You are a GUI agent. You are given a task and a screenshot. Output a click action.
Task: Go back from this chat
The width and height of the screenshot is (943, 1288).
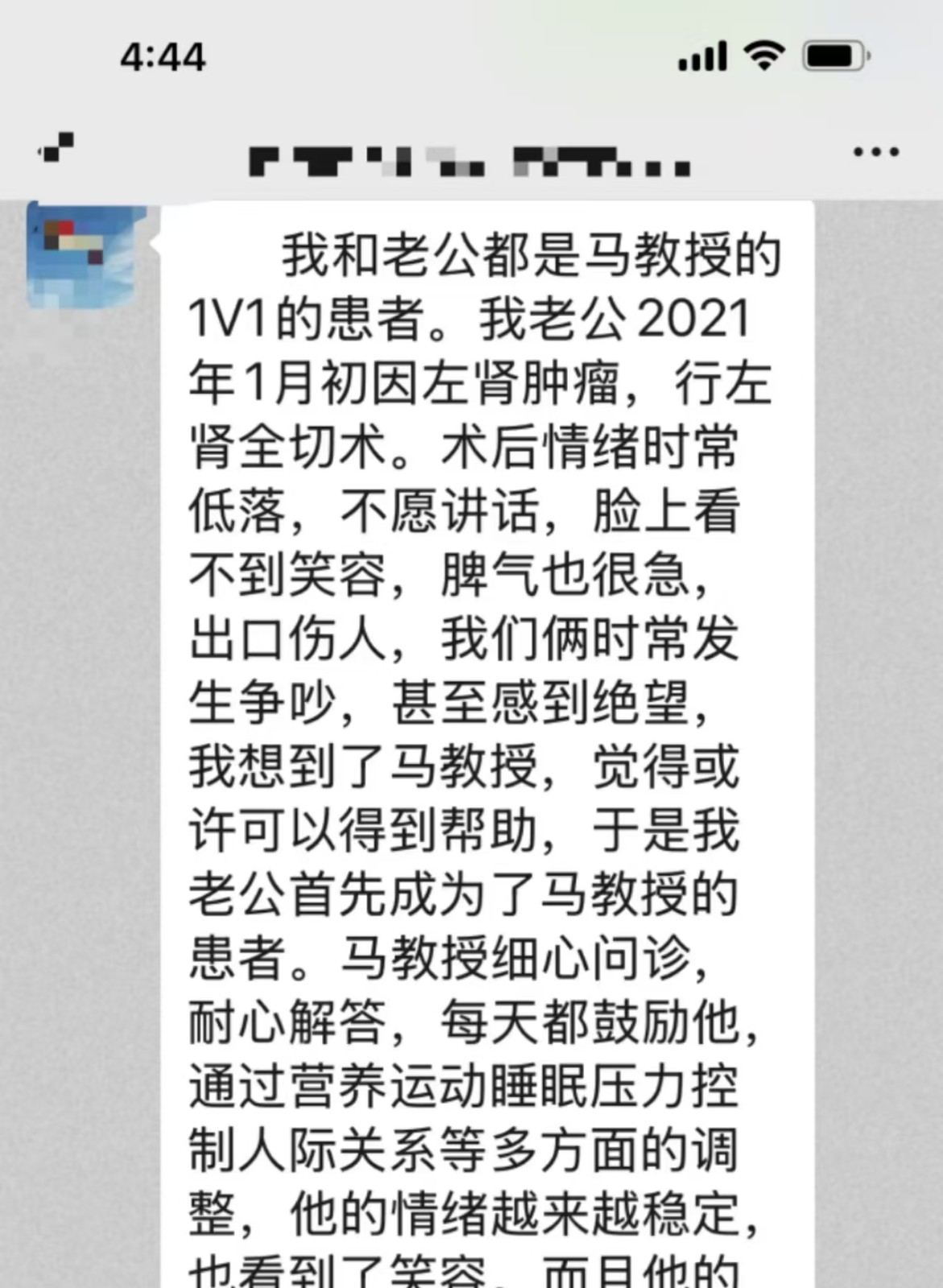[56, 148]
